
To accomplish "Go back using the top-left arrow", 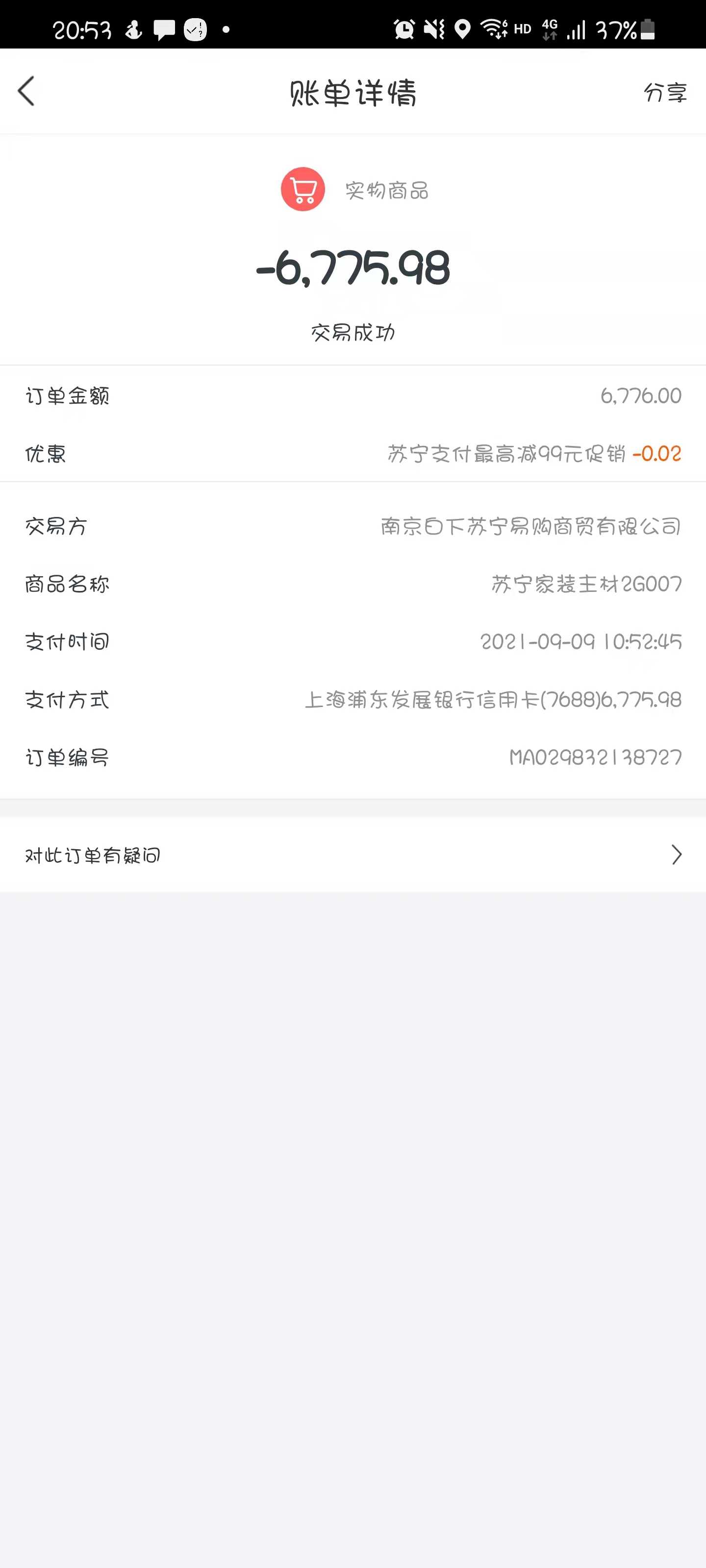I will 26,91.
